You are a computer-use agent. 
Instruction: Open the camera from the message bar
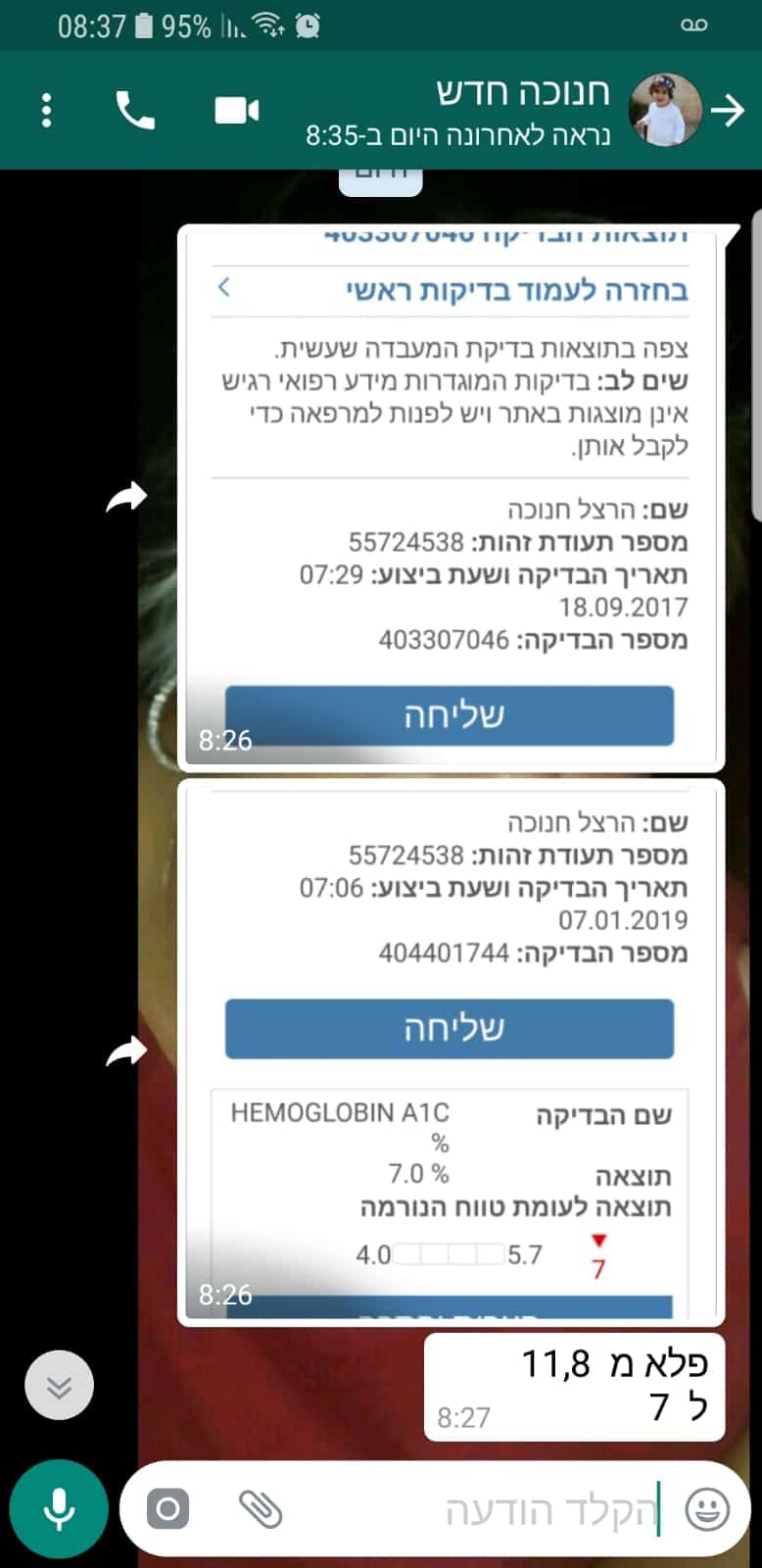[x=167, y=1509]
